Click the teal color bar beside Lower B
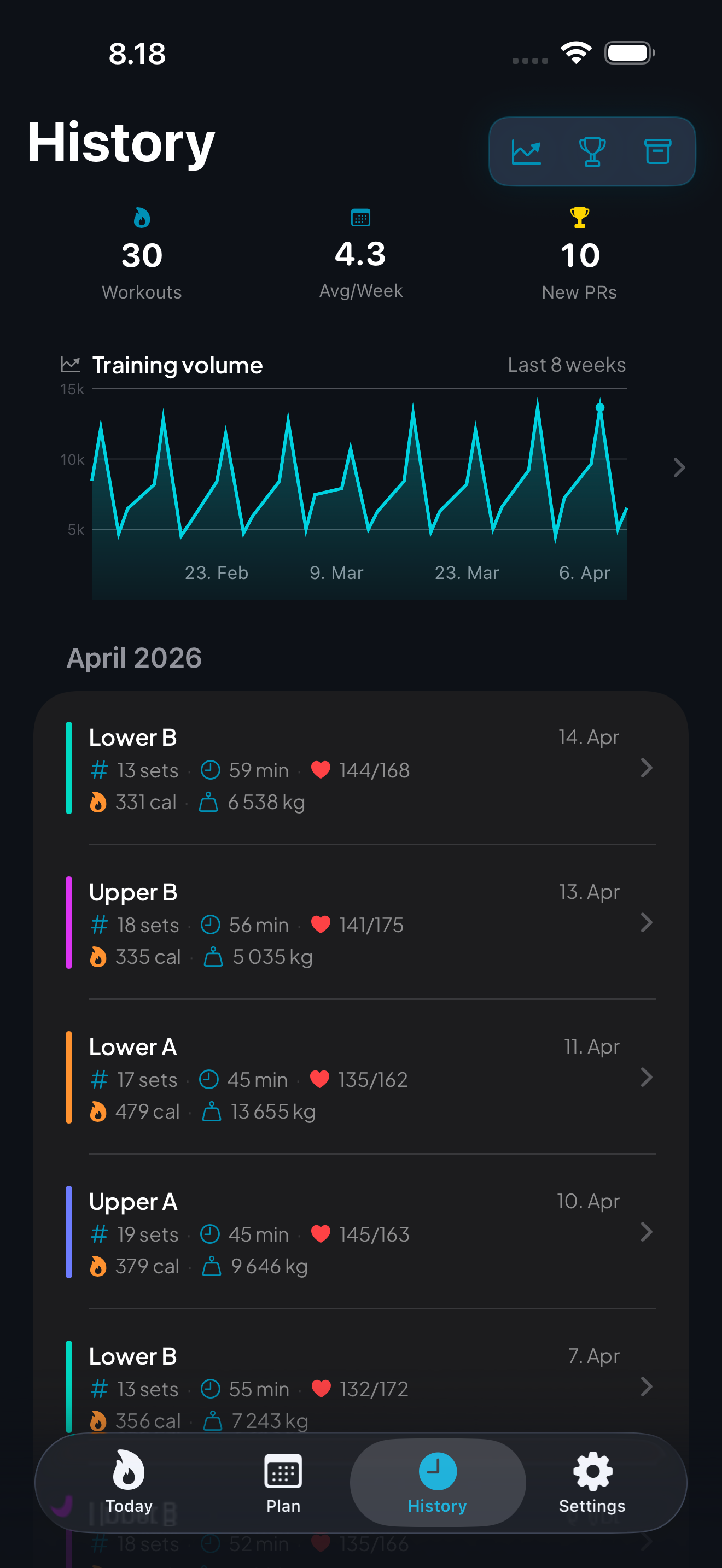This screenshot has width=722, height=1568. [x=70, y=769]
